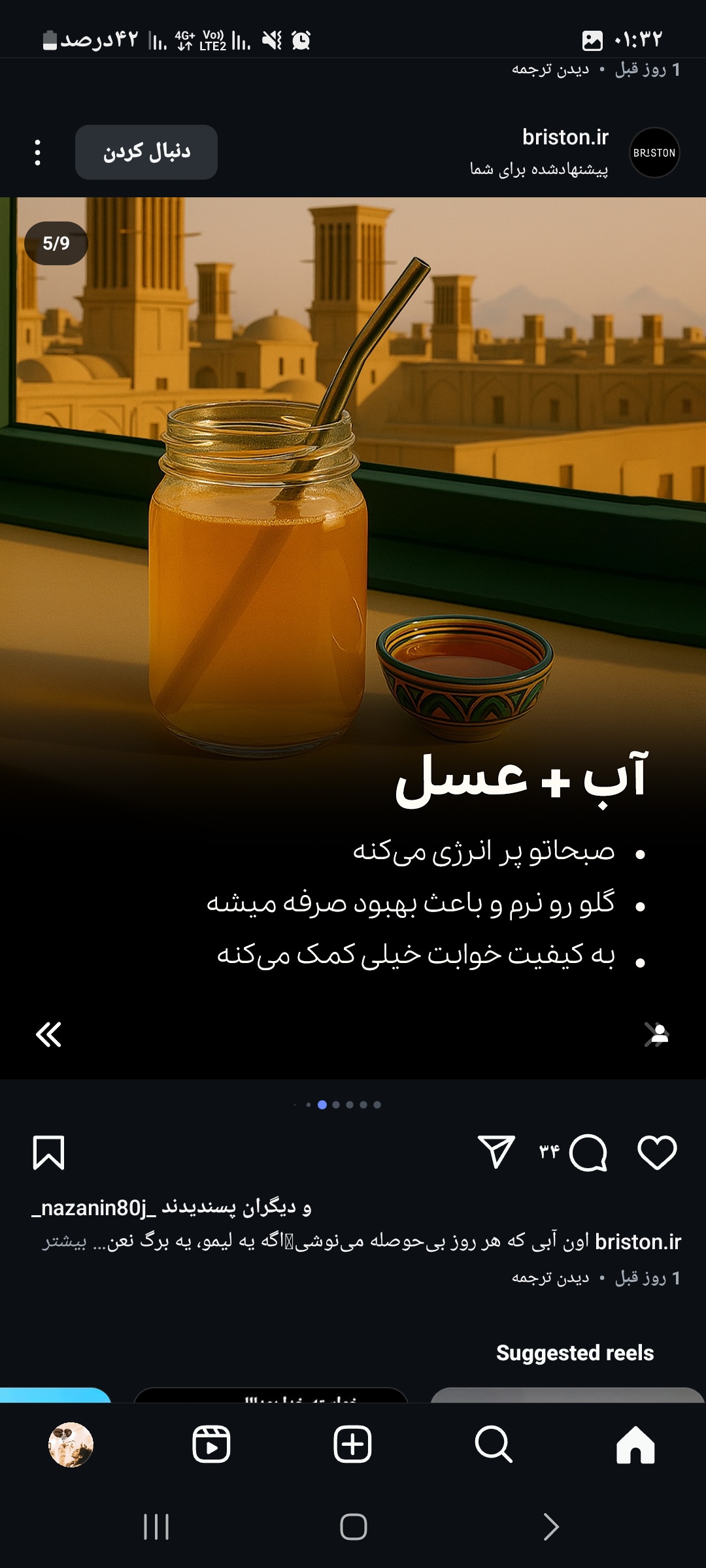Create a new post with plus tab
This screenshot has width=706, height=1568.
[352, 1444]
